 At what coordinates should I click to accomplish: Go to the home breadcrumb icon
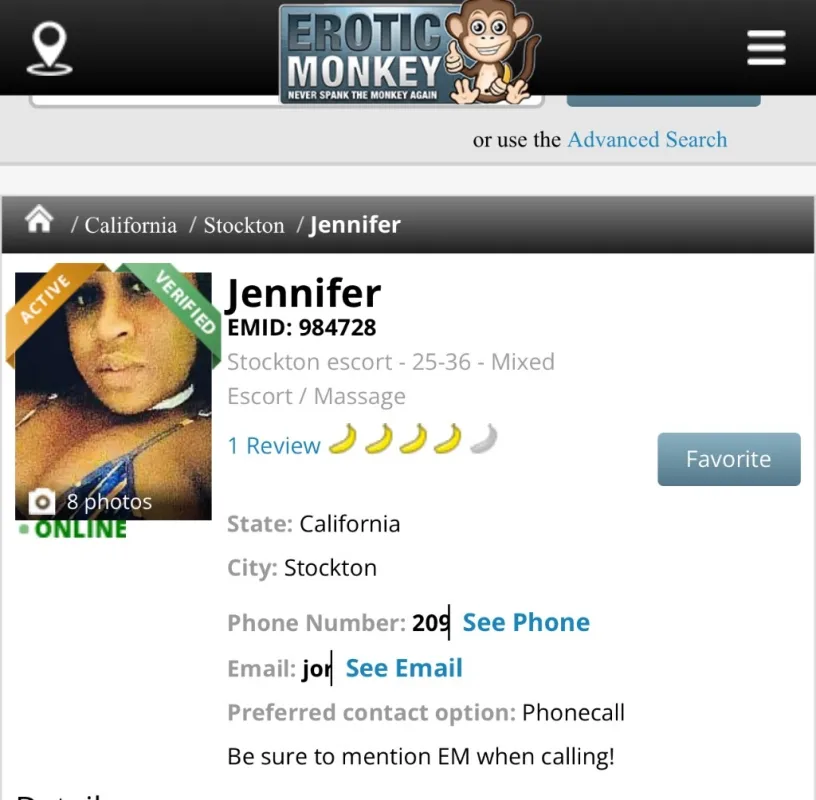pyautogui.click(x=39, y=219)
